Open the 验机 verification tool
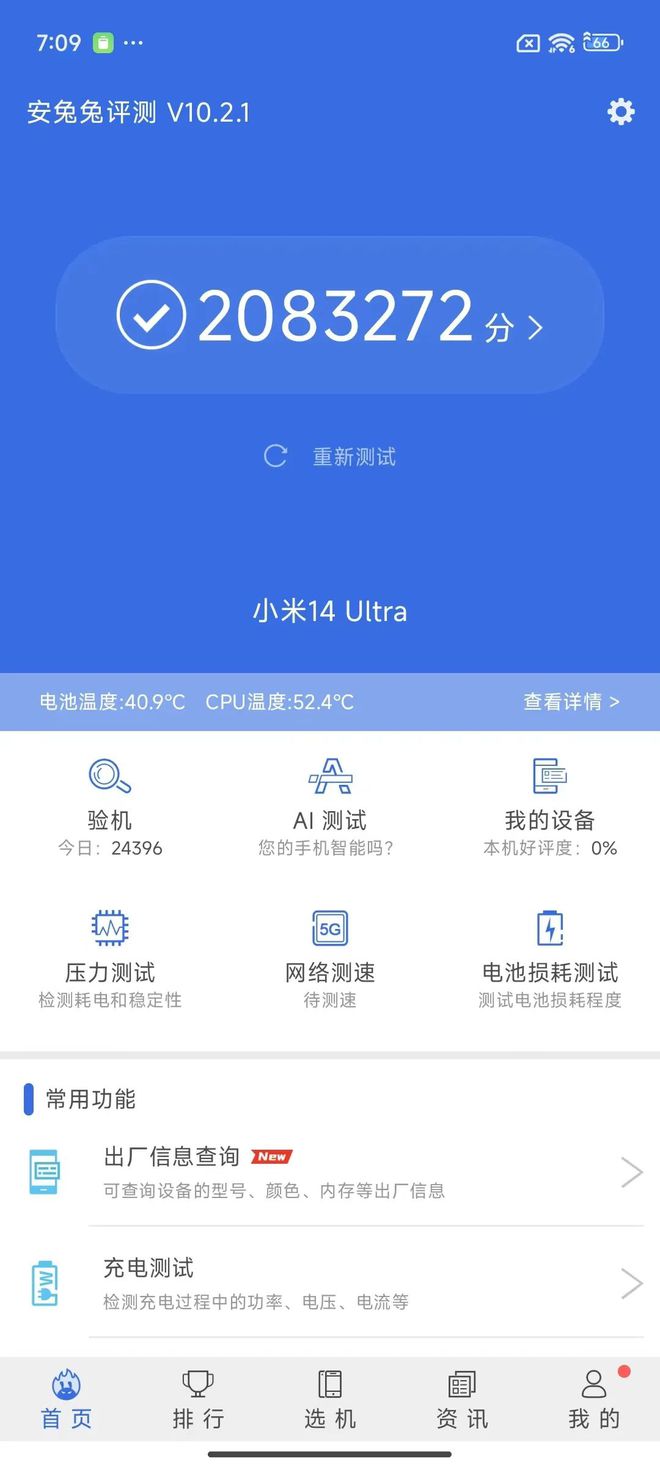The width and height of the screenshot is (660, 1467). pyautogui.click(x=110, y=807)
